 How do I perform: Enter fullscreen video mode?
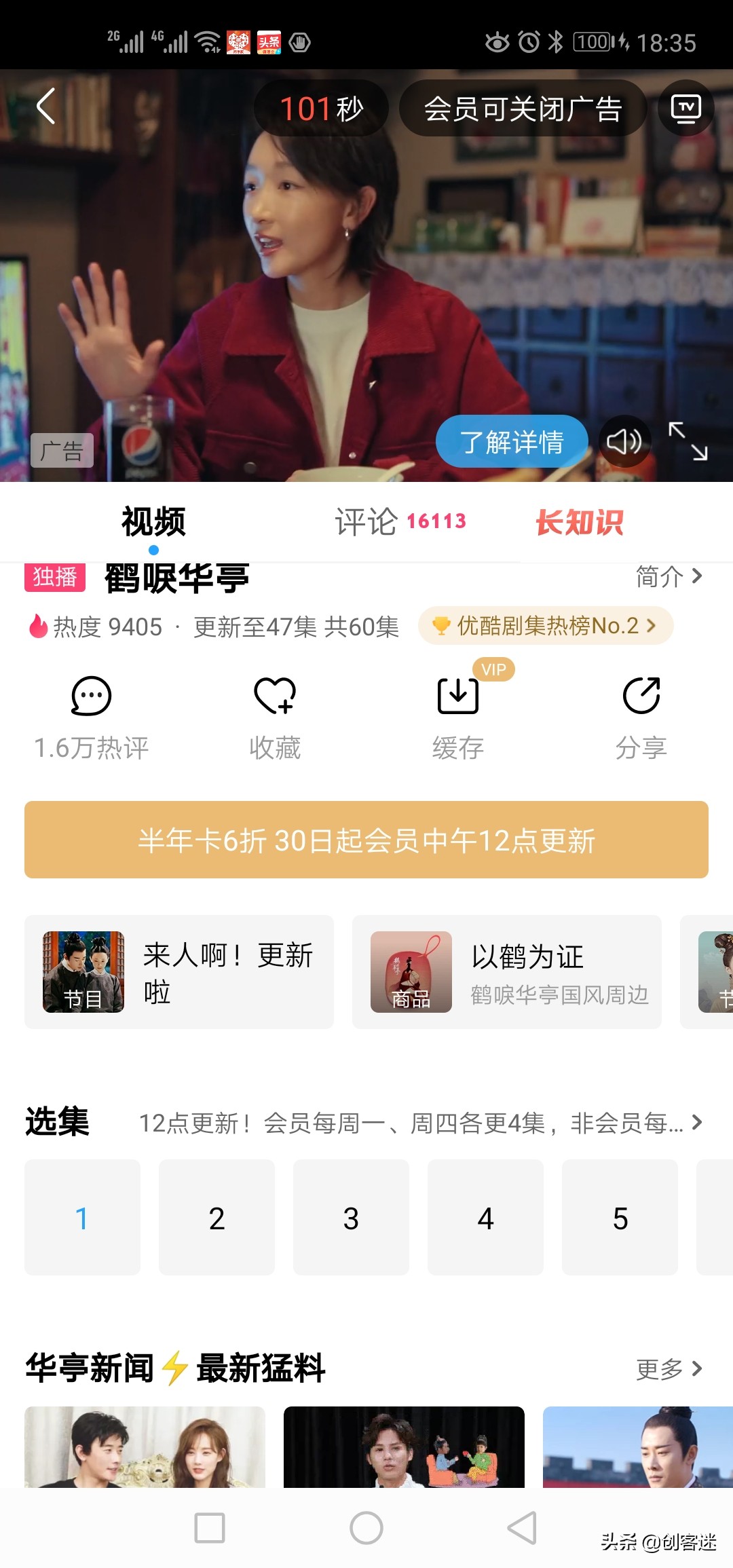[x=688, y=442]
